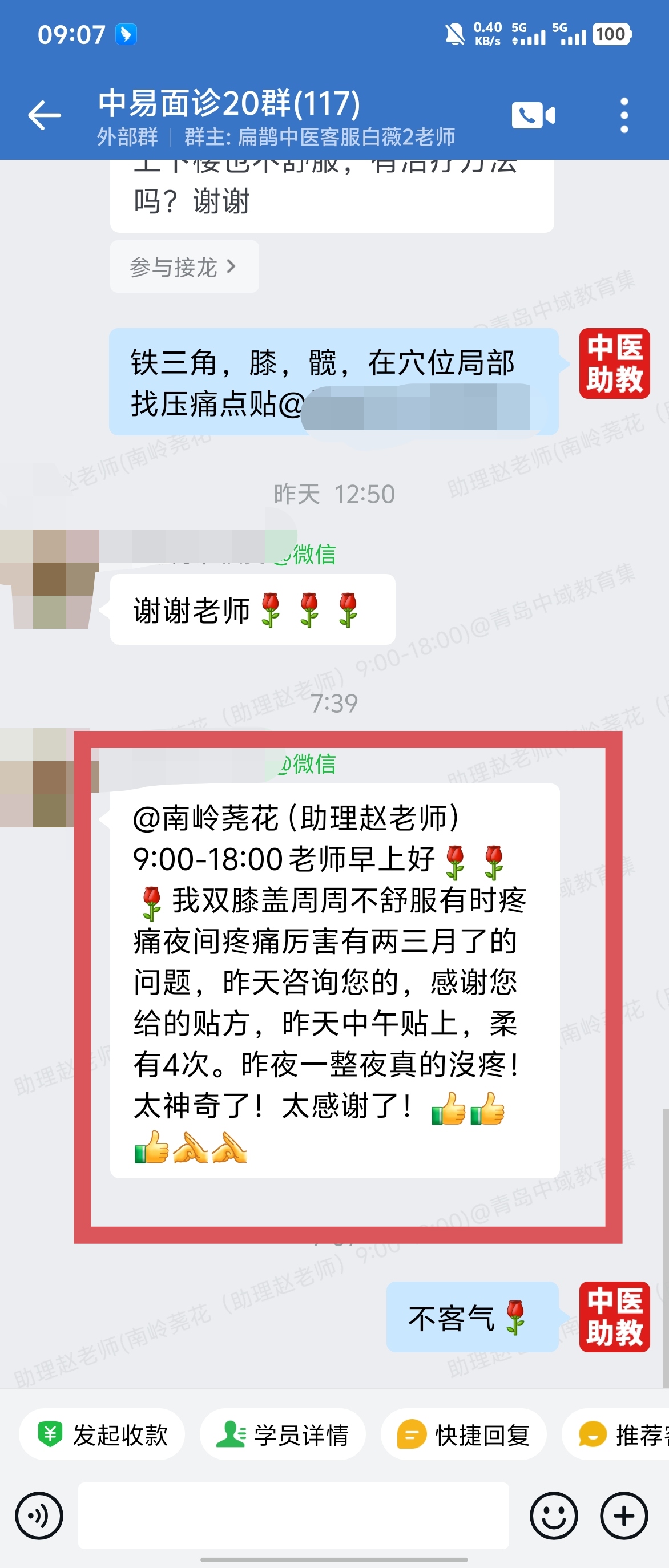Switch to voice input mode
669x1568 pixels.
[39, 1515]
